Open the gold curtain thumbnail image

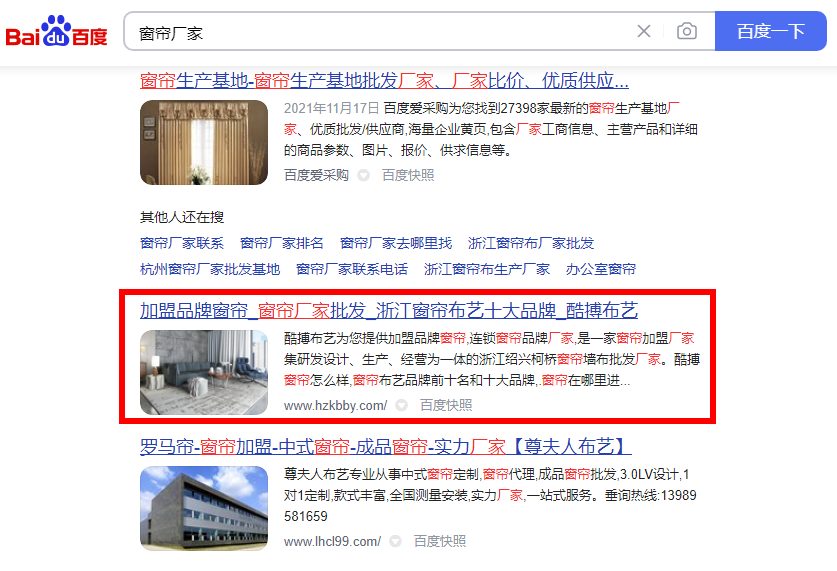(x=204, y=142)
